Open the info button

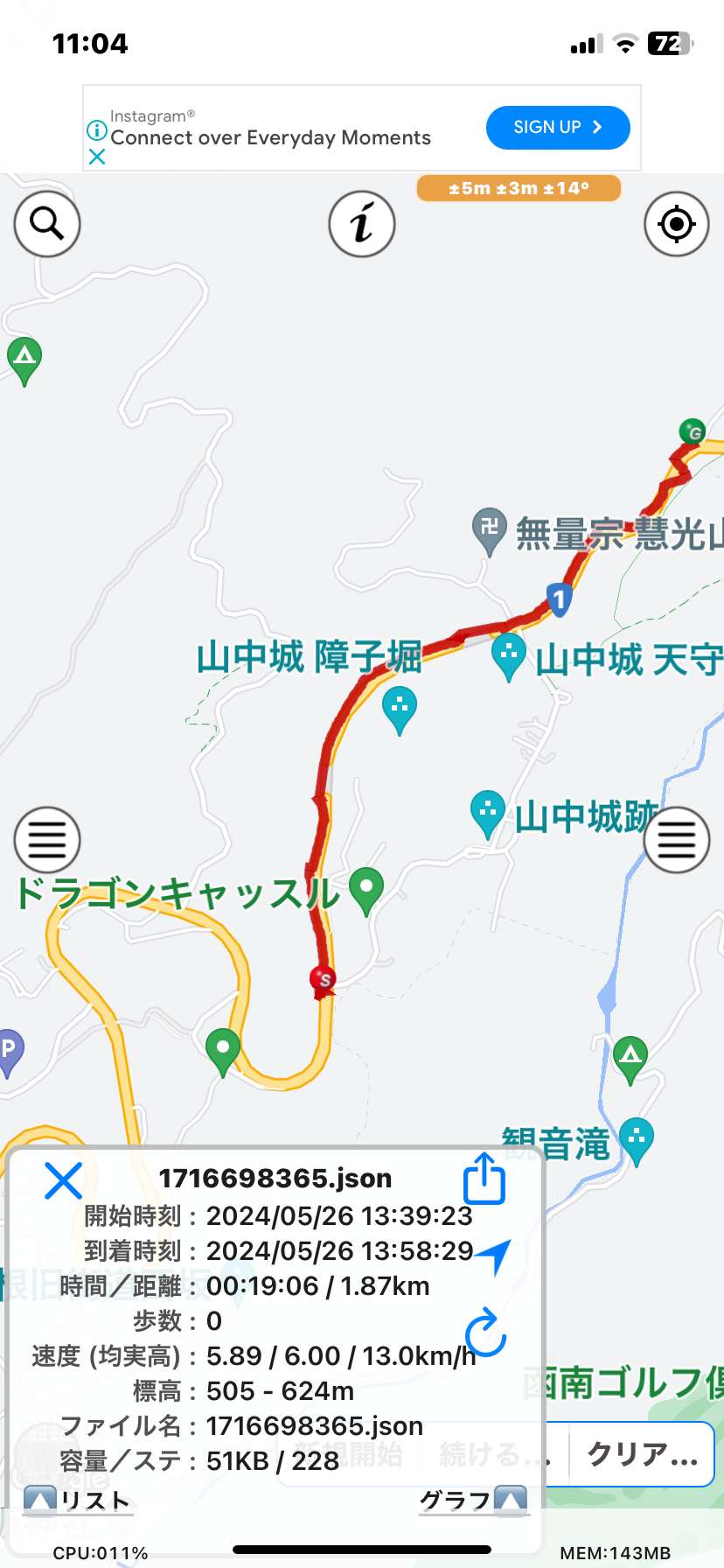pos(362,224)
